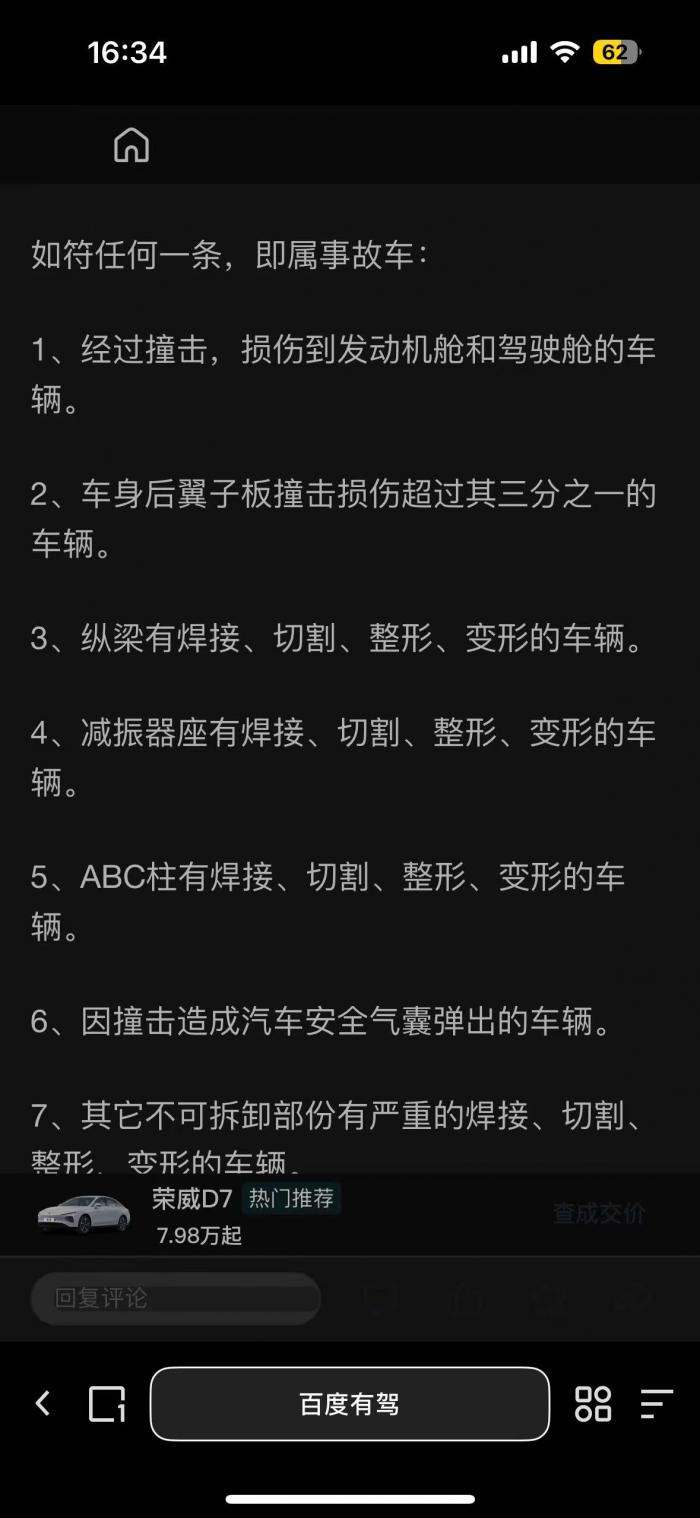This screenshot has height=1518, width=700.
Task: Open the three-lines browser menu
Action: click(656, 1403)
